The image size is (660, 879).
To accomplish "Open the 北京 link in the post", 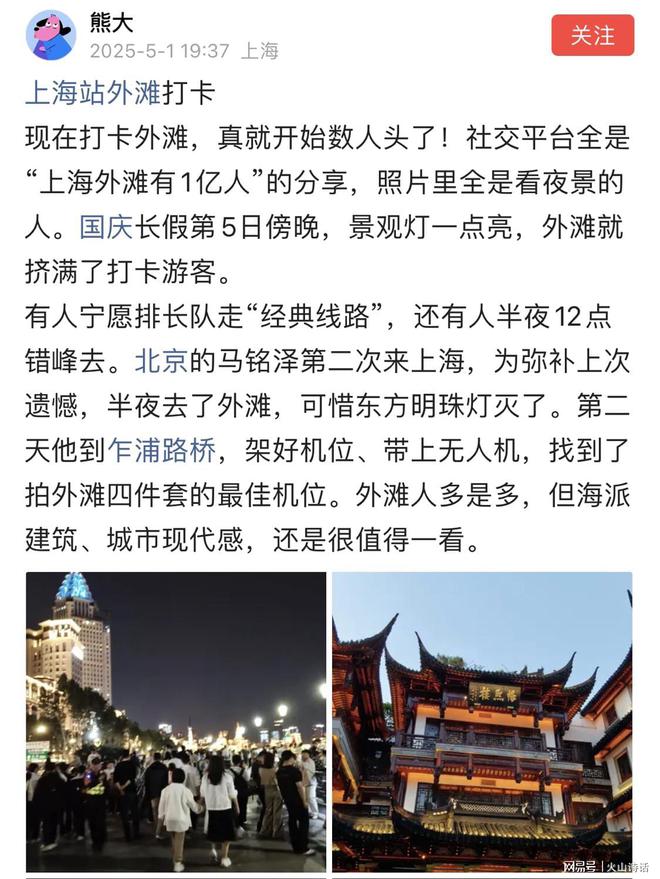I will pyautogui.click(x=160, y=361).
